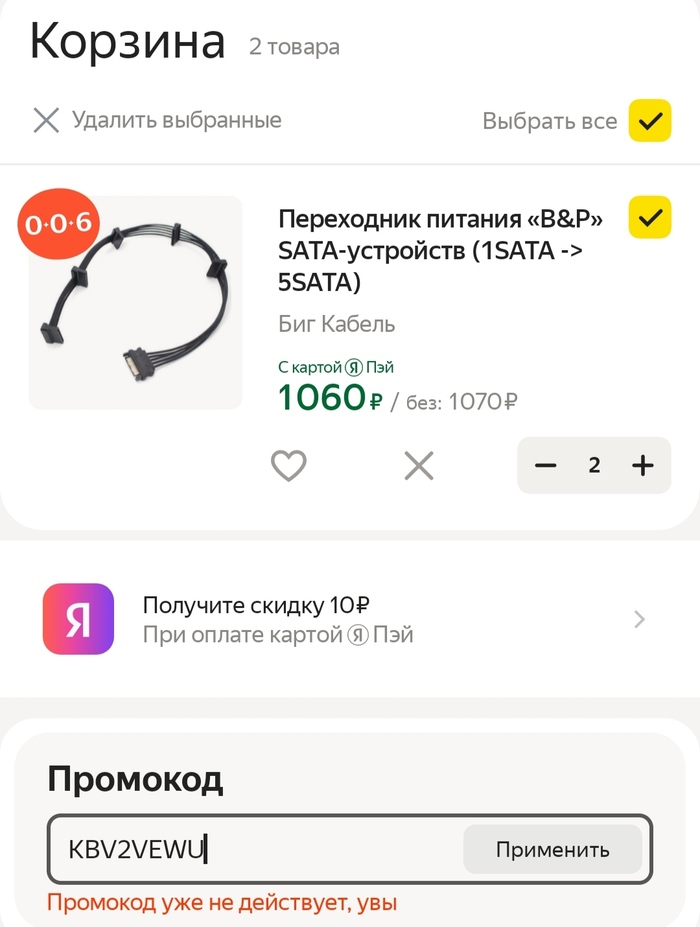Image resolution: width=700 pixels, height=927 pixels.
Task: Toggle the 'Выбрать все' checkbox
Action: pos(649,121)
